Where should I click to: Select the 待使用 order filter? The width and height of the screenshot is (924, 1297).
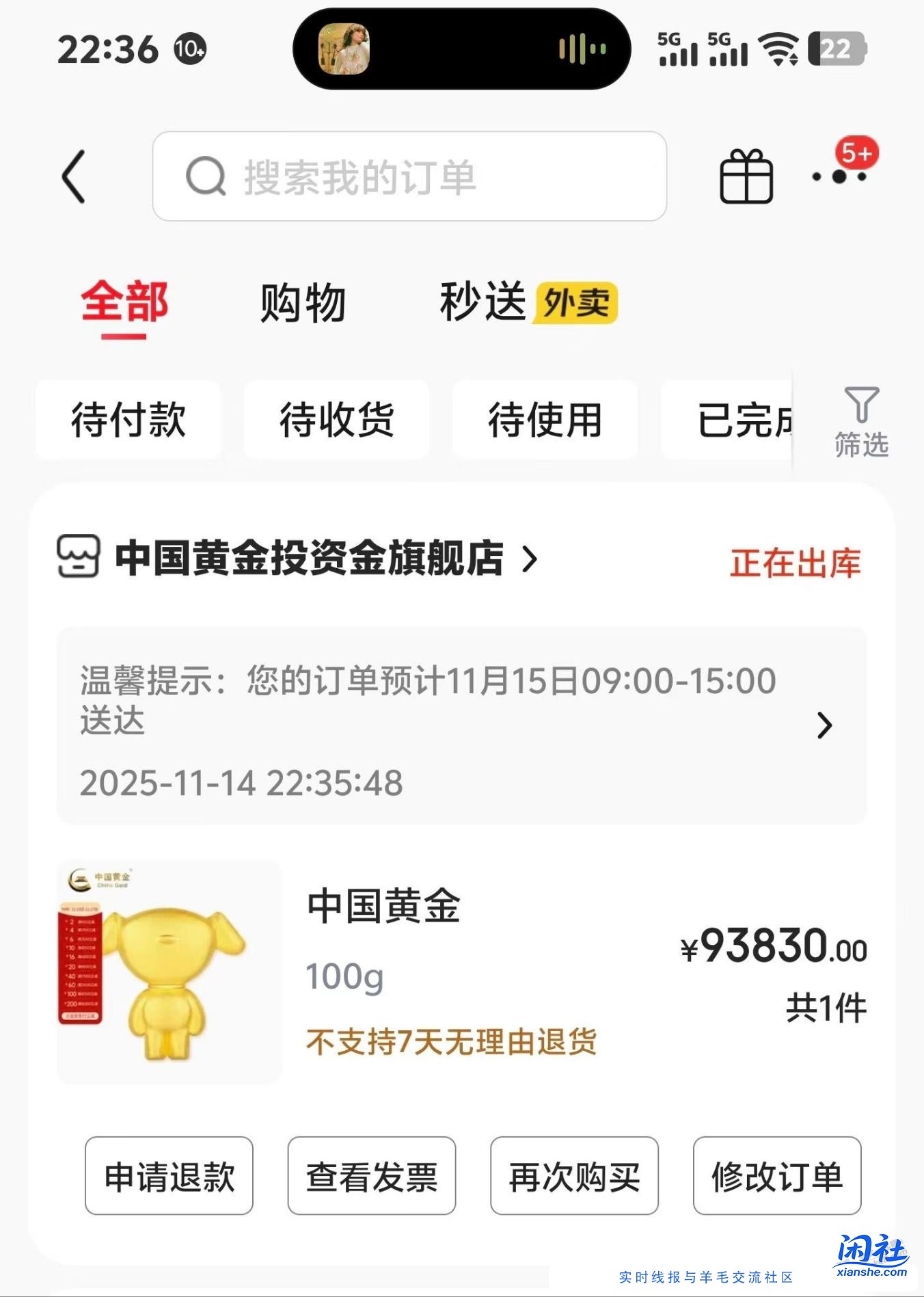545,420
